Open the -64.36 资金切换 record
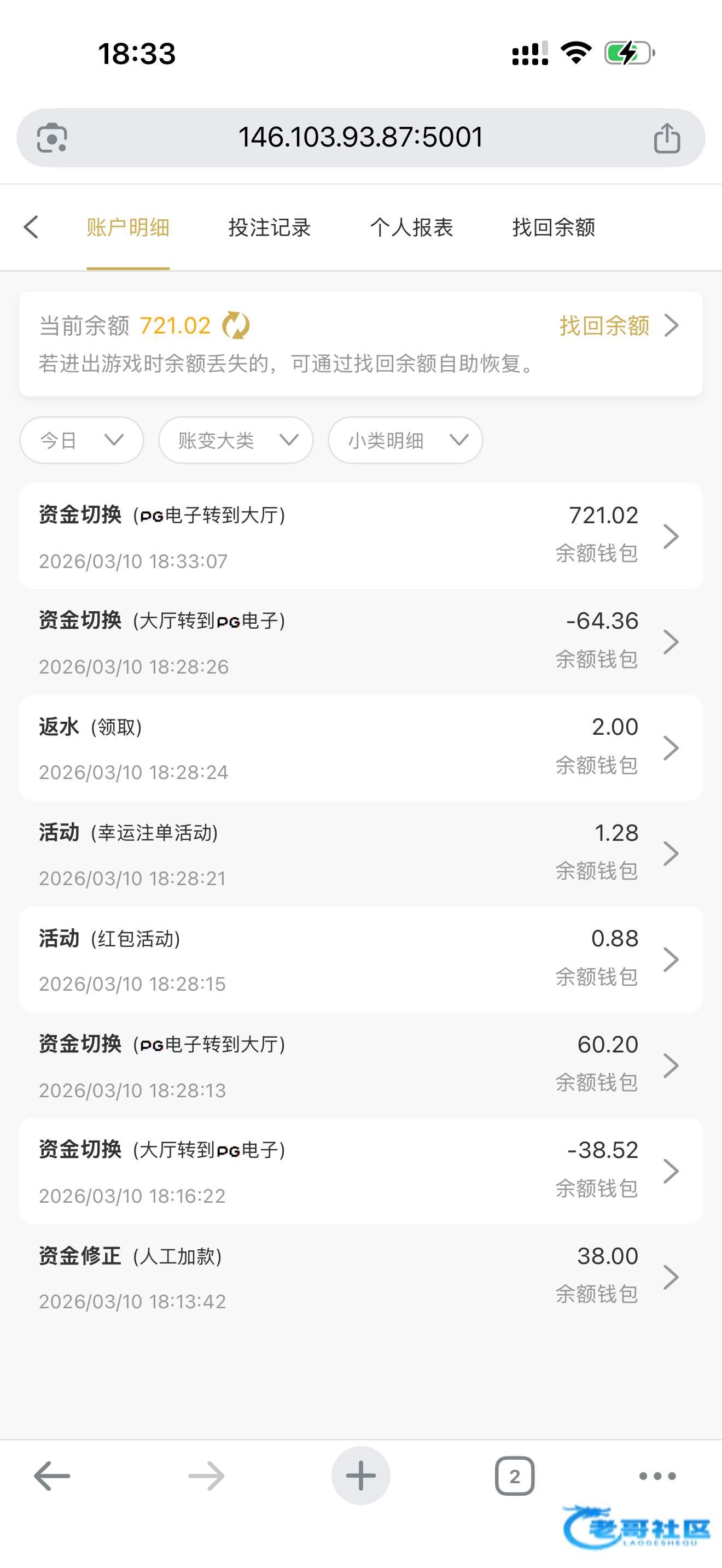This screenshot has height=1568, width=722. click(x=360, y=642)
